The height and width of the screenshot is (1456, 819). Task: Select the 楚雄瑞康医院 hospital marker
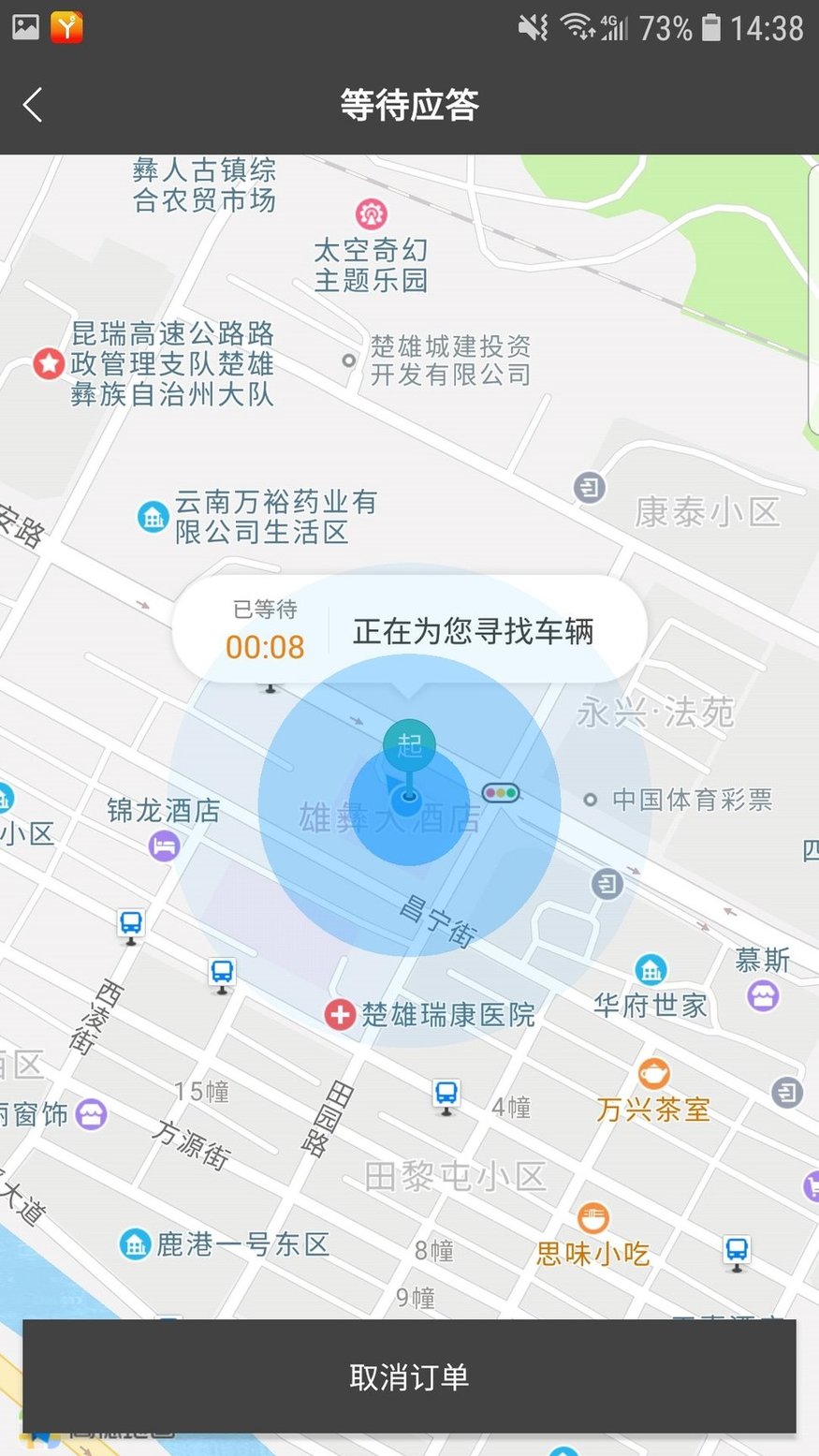[339, 1014]
